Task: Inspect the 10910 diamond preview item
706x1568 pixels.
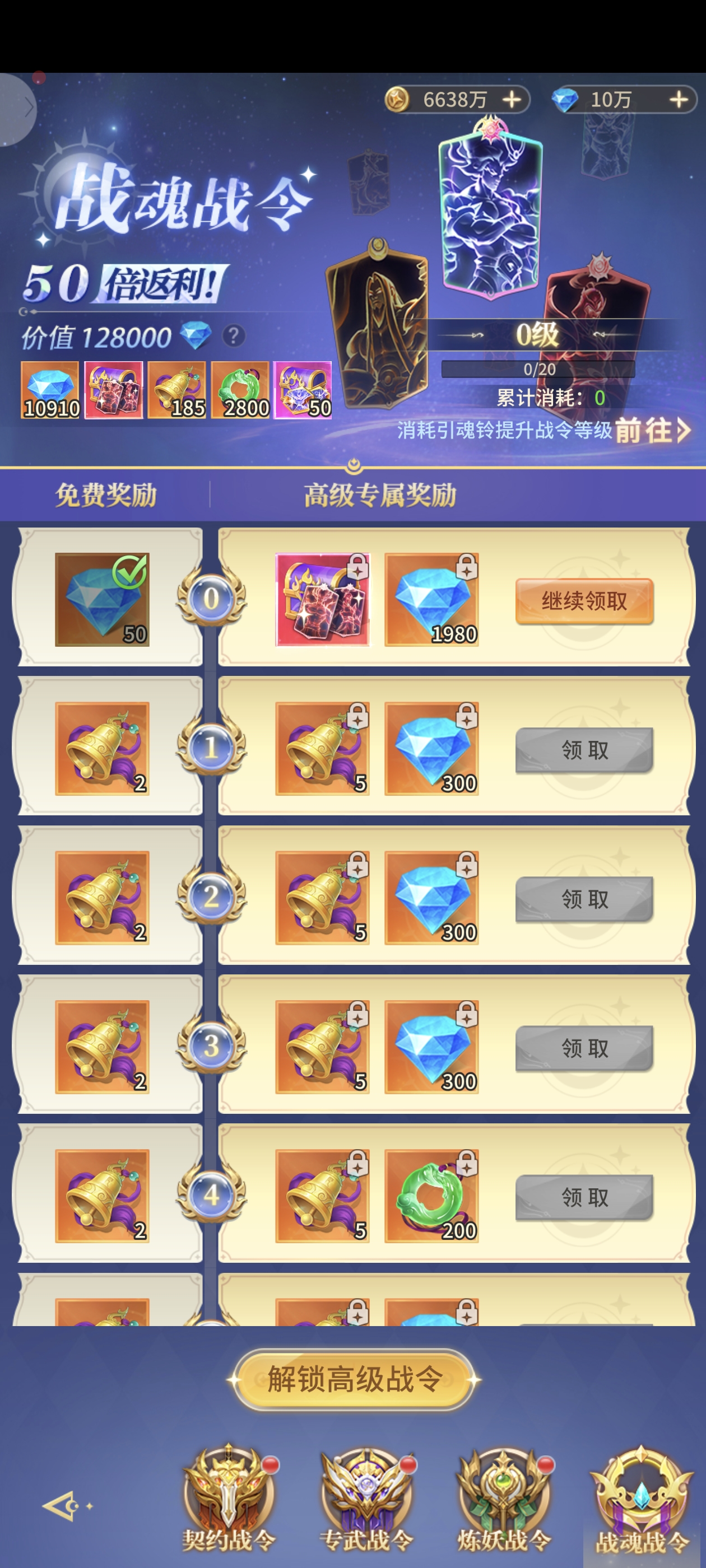Action: (x=50, y=390)
